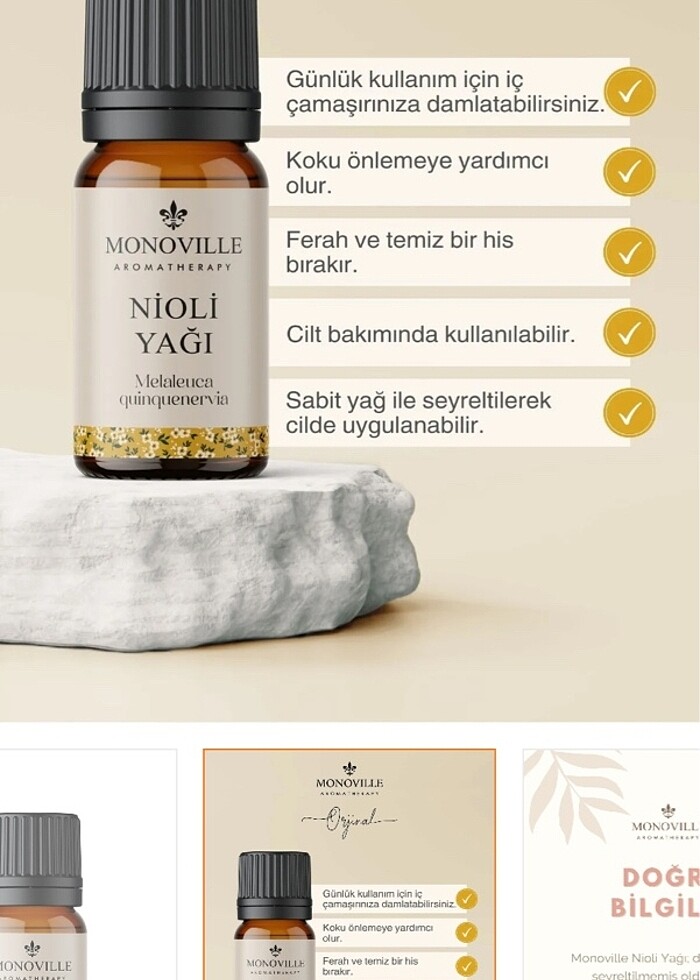Select the highlighted 'Orjinal' benefits thumbnail
This screenshot has width=700, height=980.
(x=349, y=865)
